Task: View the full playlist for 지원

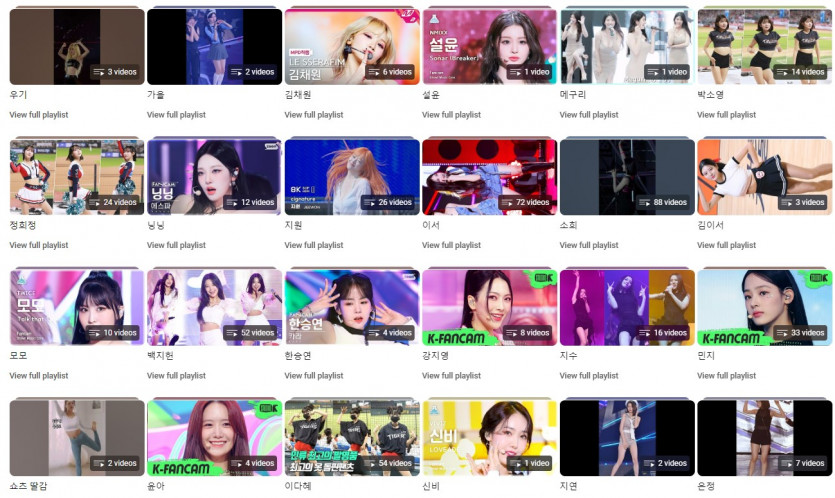Action: (314, 245)
